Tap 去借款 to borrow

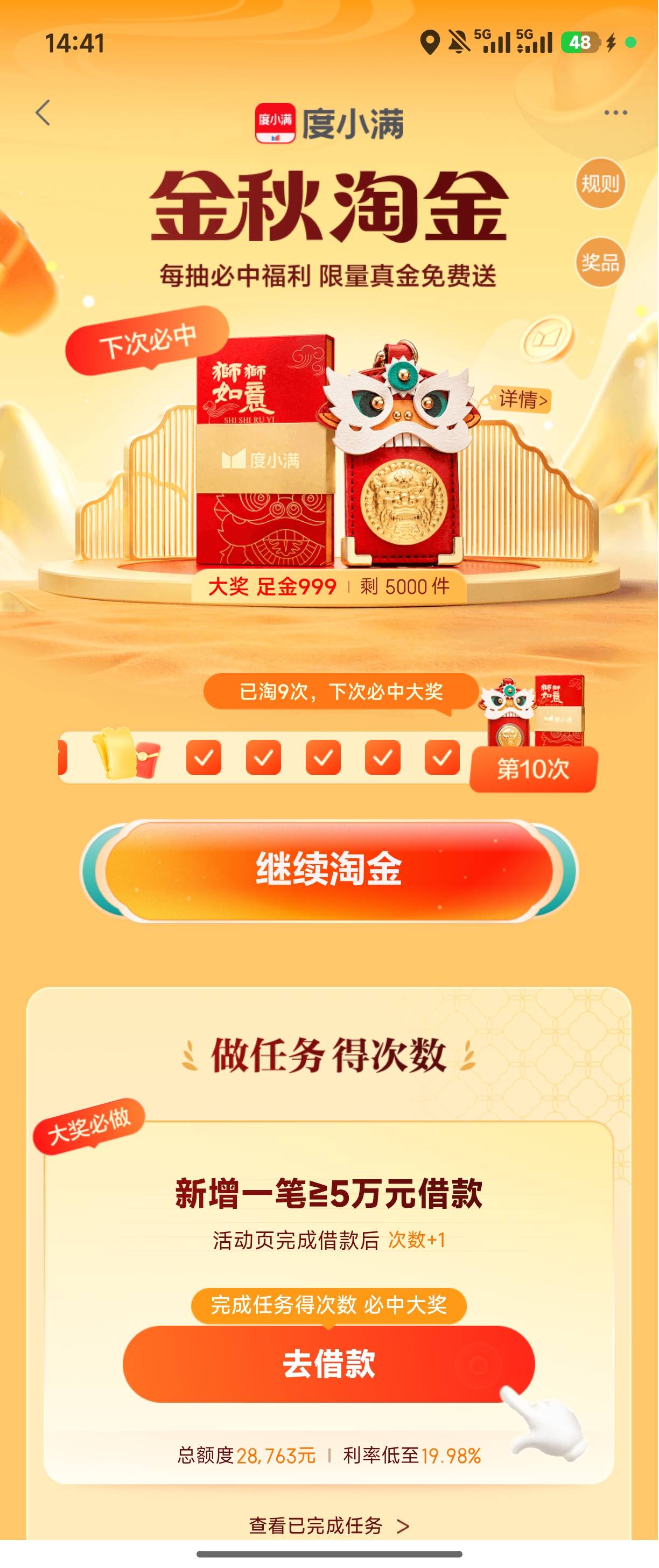point(328,1363)
